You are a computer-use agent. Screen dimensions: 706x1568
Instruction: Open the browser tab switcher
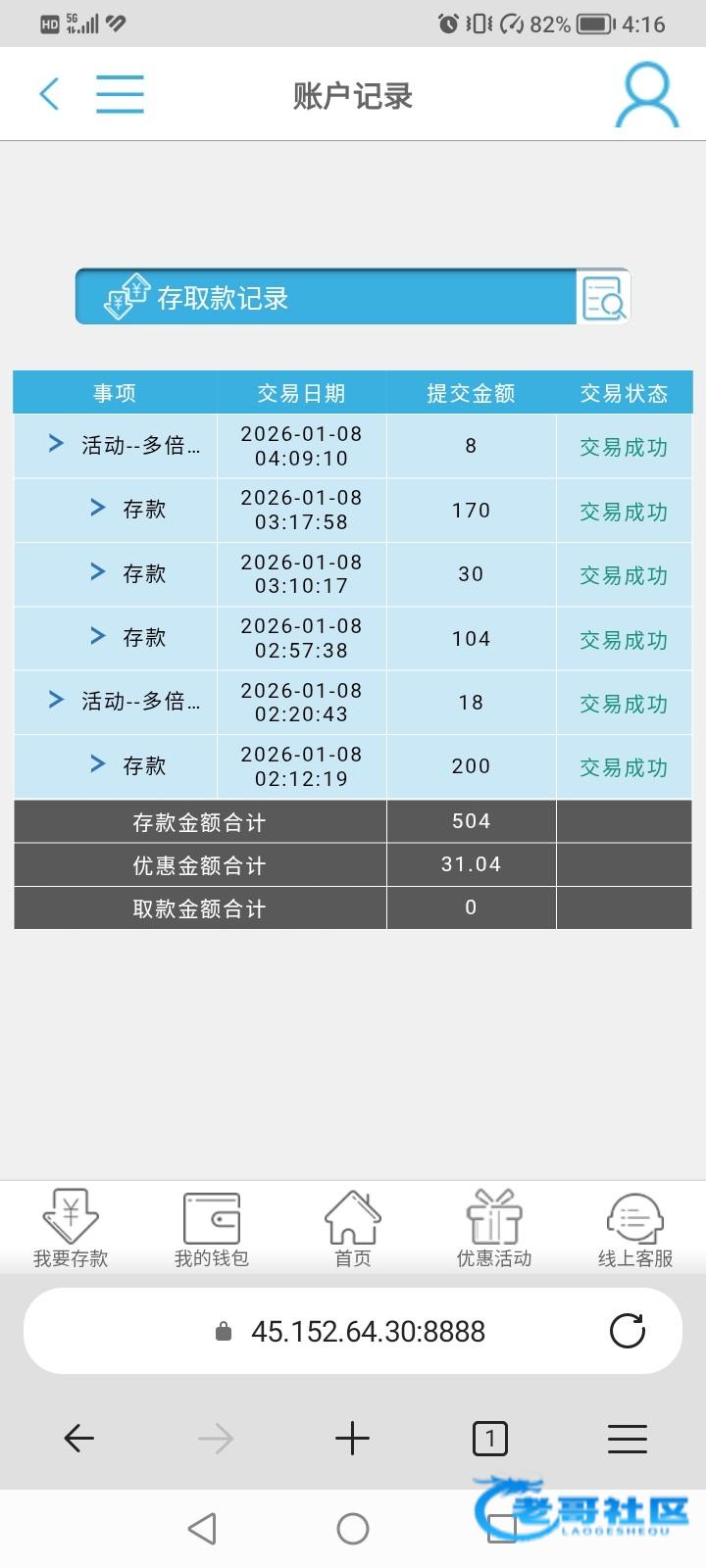490,1439
